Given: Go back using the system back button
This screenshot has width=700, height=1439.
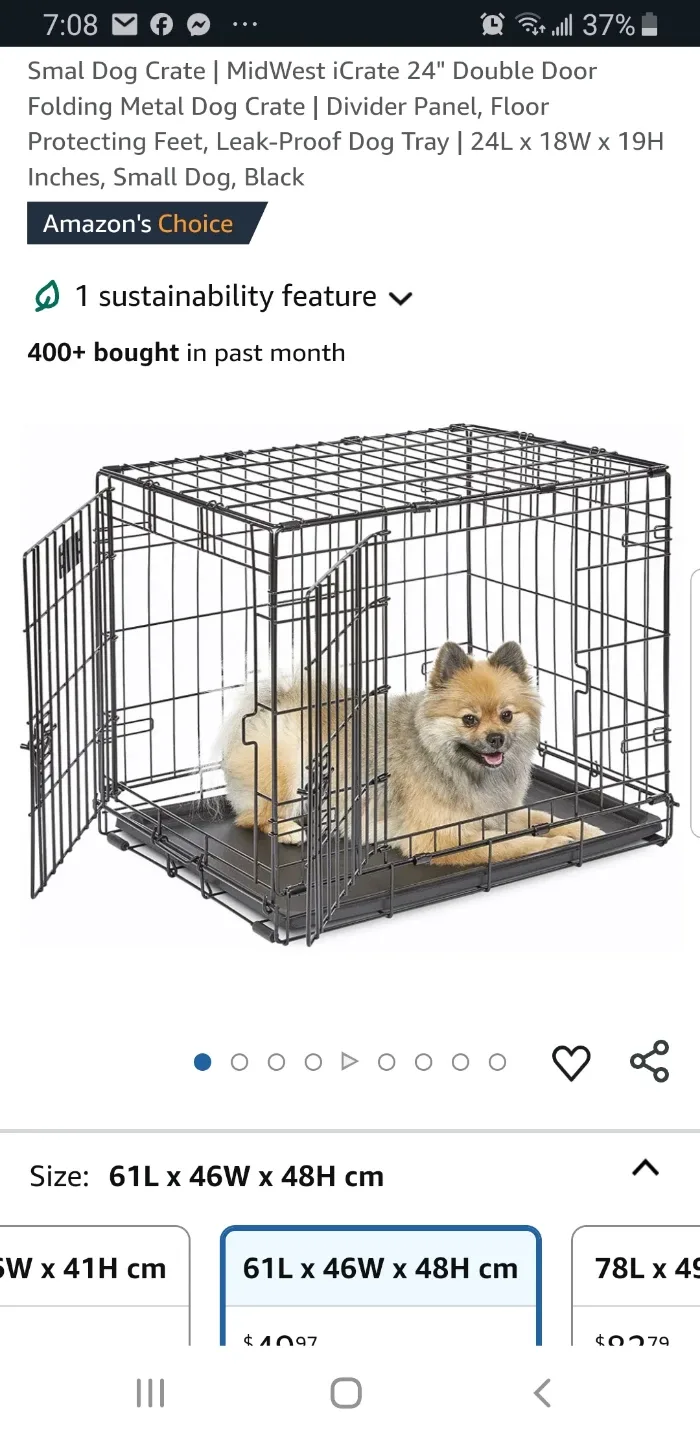Looking at the screenshot, I should tap(541, 1392).
